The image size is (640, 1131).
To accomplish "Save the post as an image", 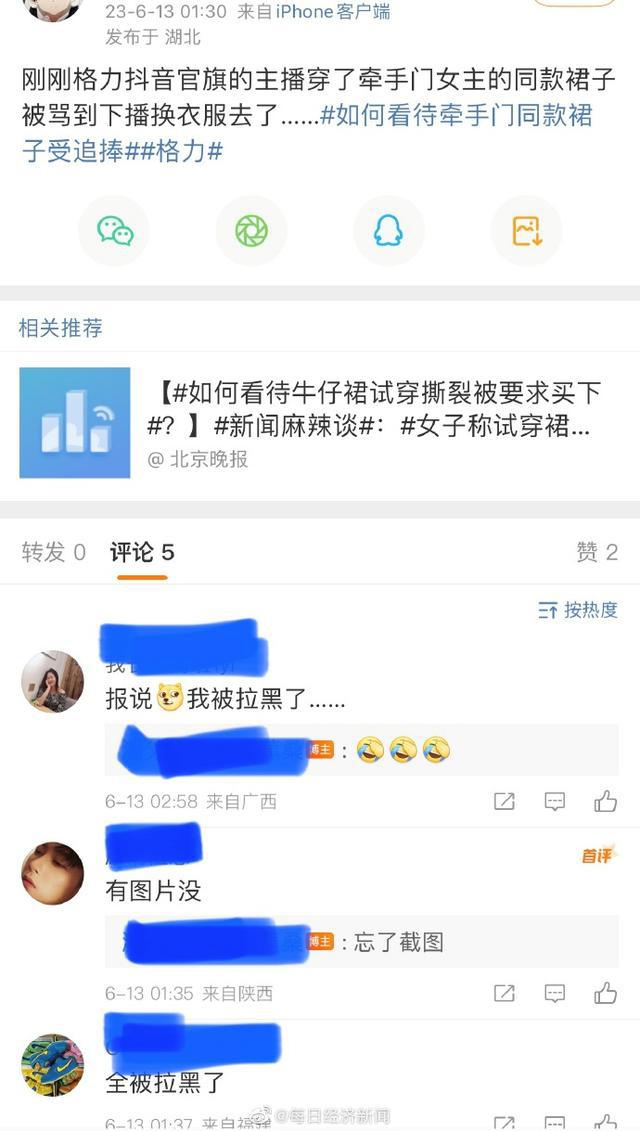I will point(526,231).
